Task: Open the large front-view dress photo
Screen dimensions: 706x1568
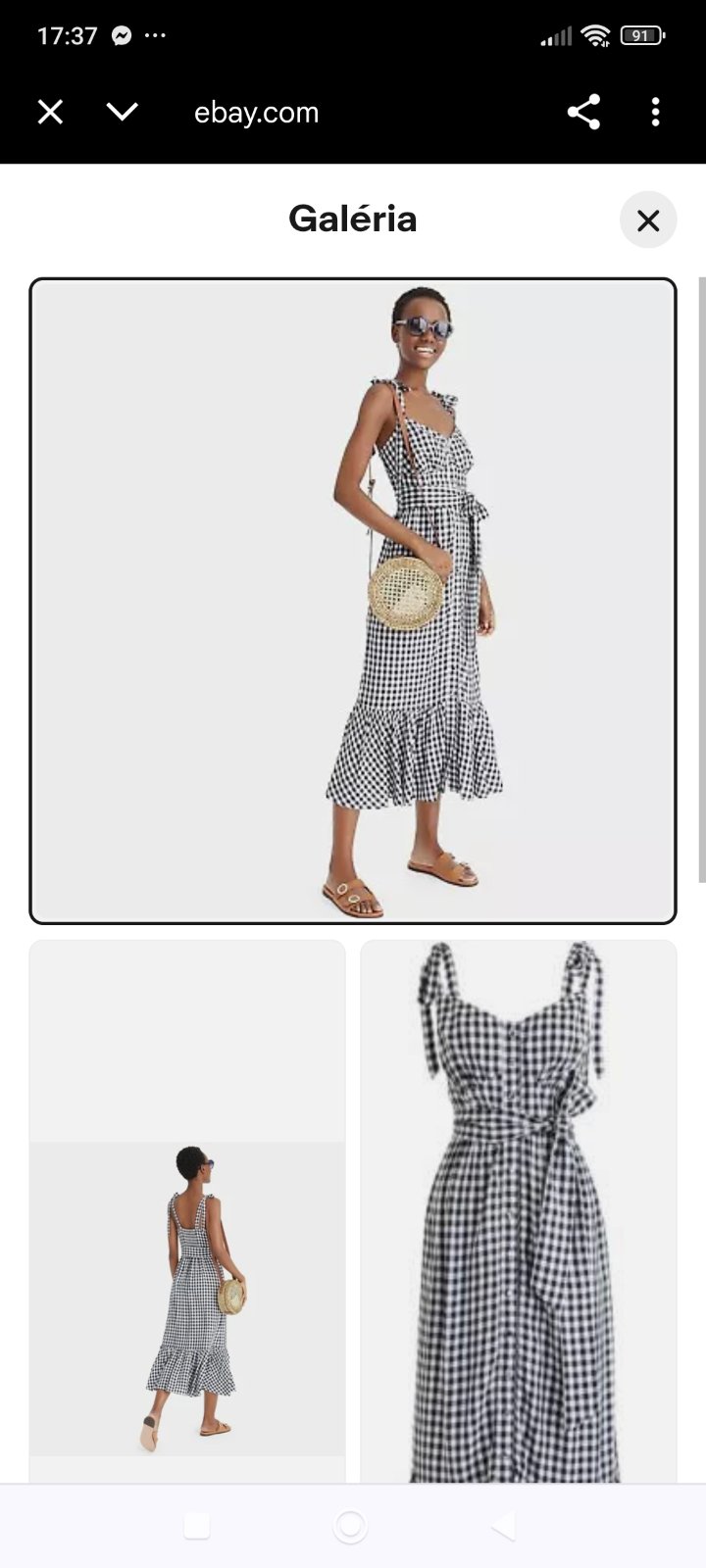Action: point(353,601)
